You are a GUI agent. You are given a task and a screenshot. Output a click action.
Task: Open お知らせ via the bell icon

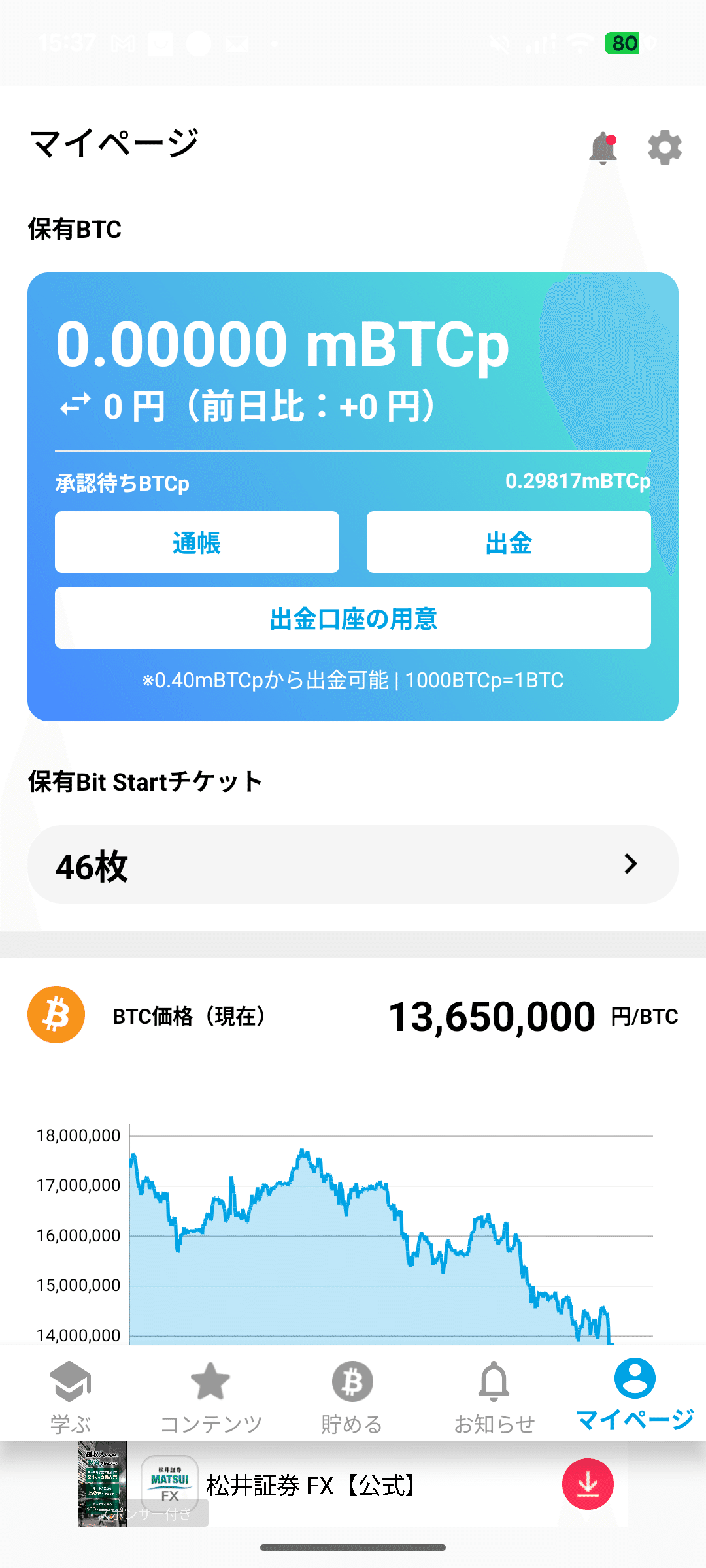click(494, 1380)
